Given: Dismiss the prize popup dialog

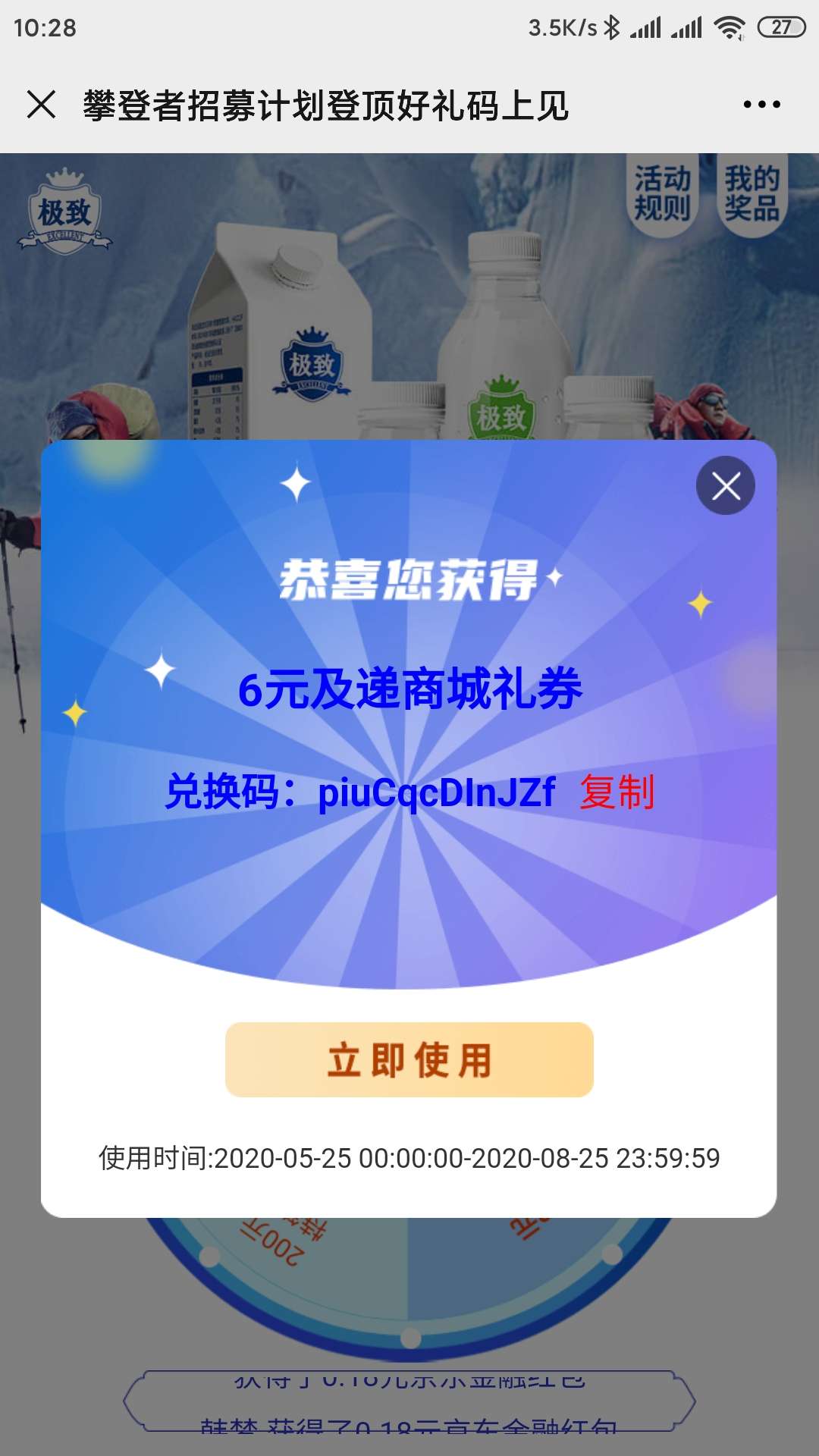Looking at the screenshot, I should click(726, 486).
